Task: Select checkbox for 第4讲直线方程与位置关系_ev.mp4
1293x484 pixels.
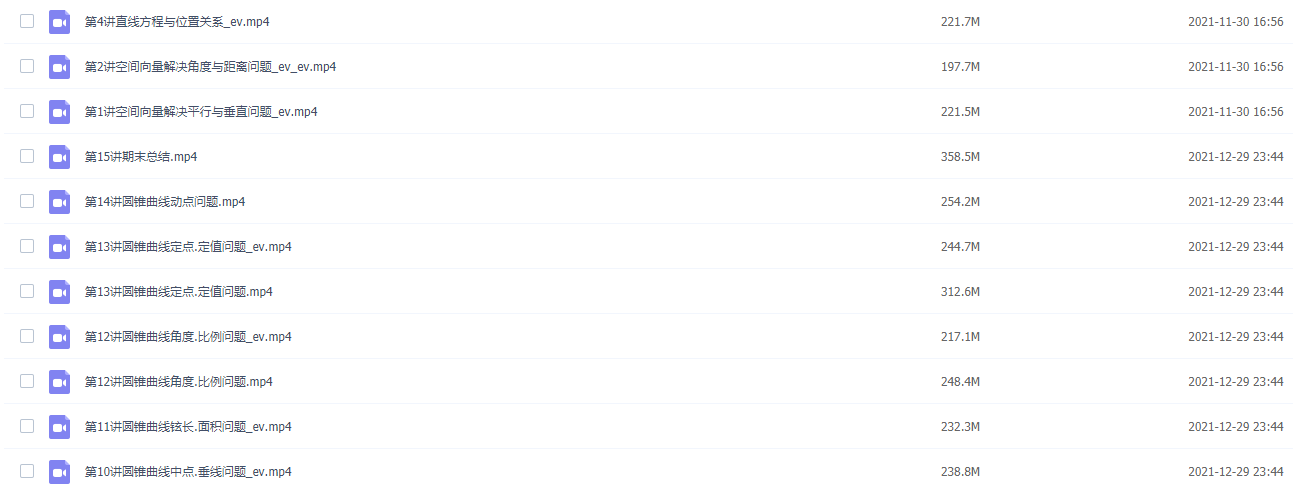Action: 27,21
